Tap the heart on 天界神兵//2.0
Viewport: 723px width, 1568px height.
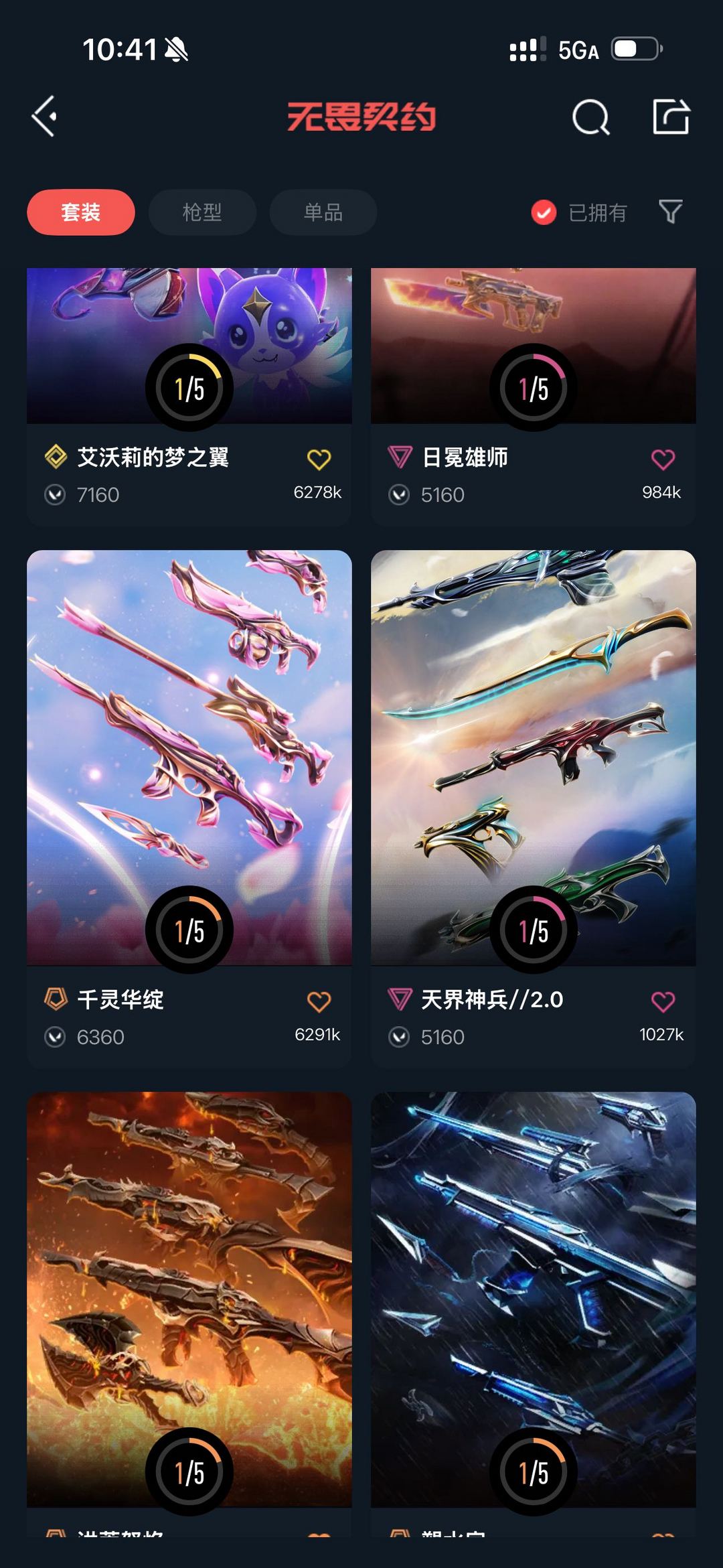663,1002
